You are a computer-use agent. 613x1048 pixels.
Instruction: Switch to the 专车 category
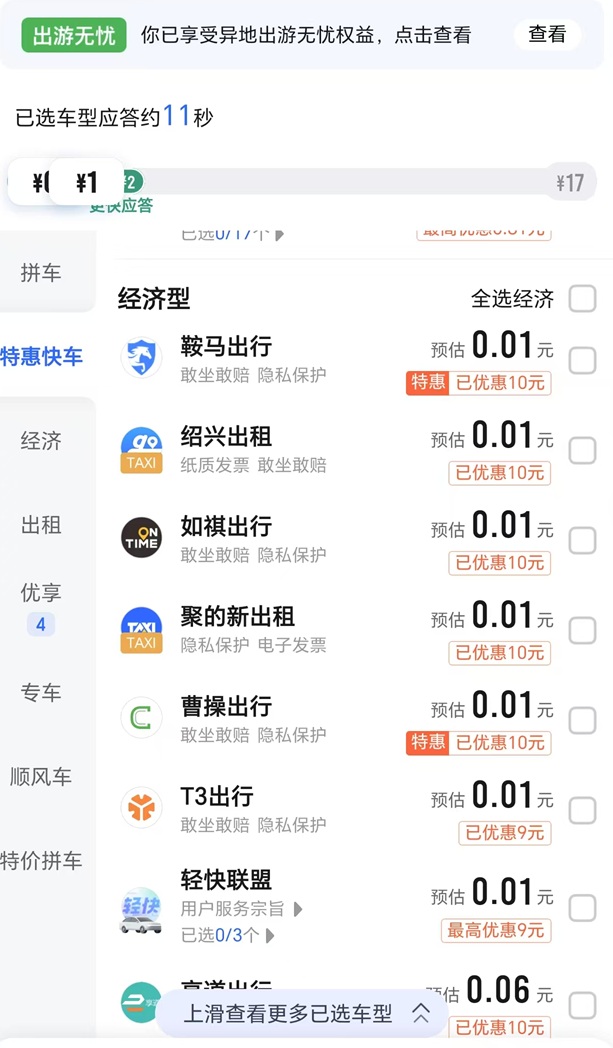[x=41, y=693]
